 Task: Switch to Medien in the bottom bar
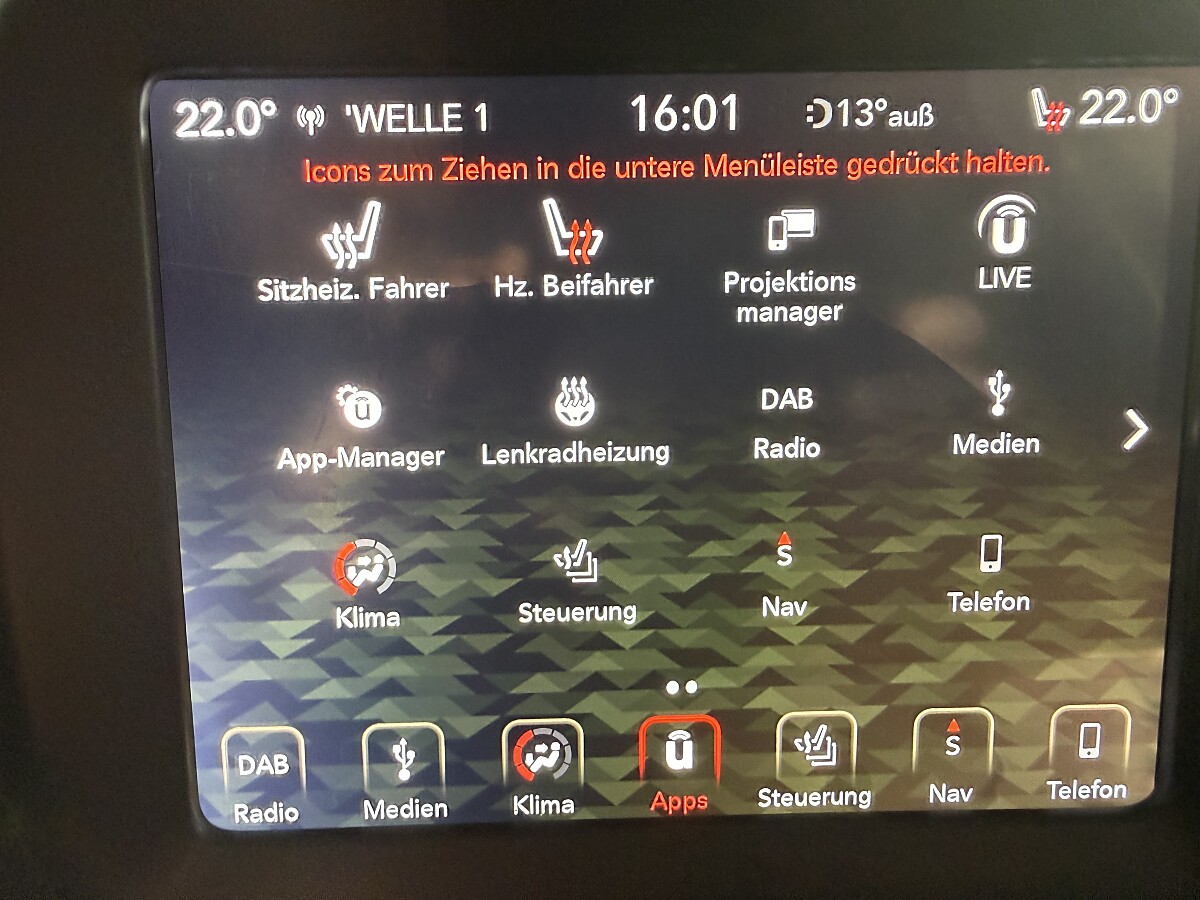404,773
